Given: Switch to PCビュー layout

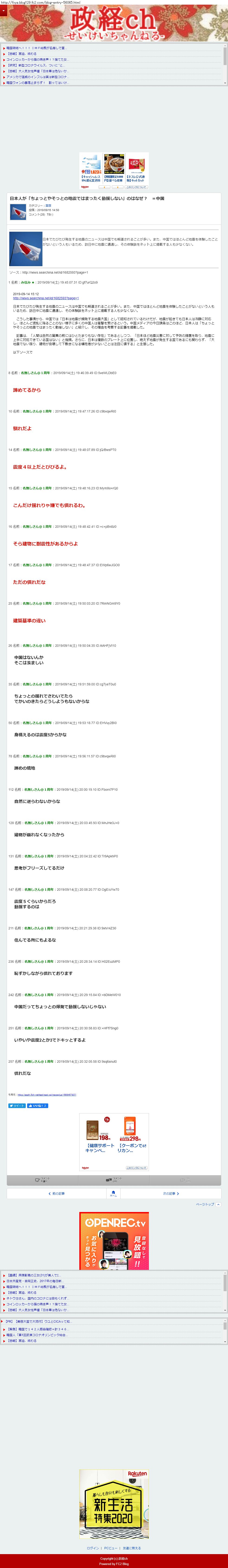Looking at the screenshot, I should click(110, 1548).
